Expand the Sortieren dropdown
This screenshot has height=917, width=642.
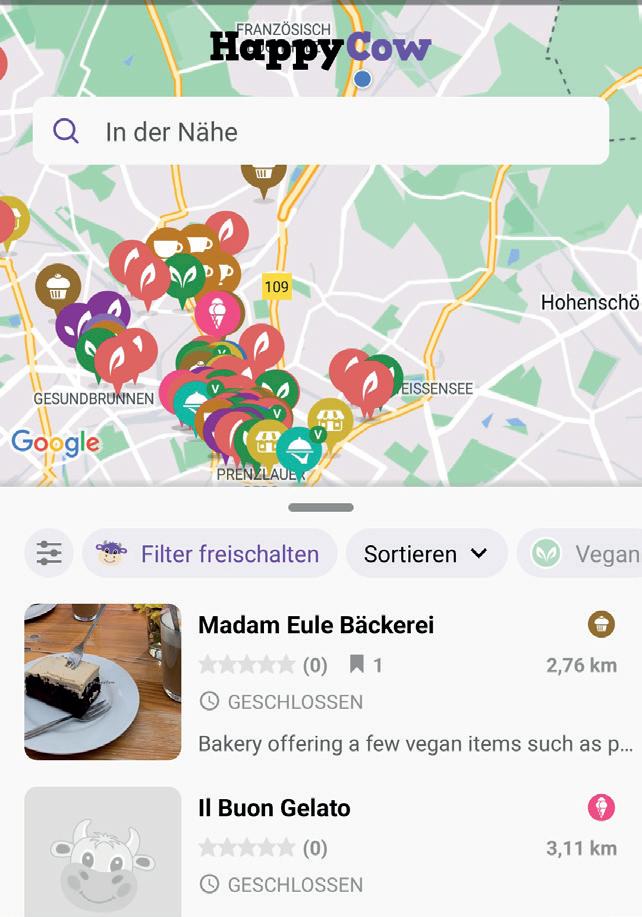click(426, 554)
